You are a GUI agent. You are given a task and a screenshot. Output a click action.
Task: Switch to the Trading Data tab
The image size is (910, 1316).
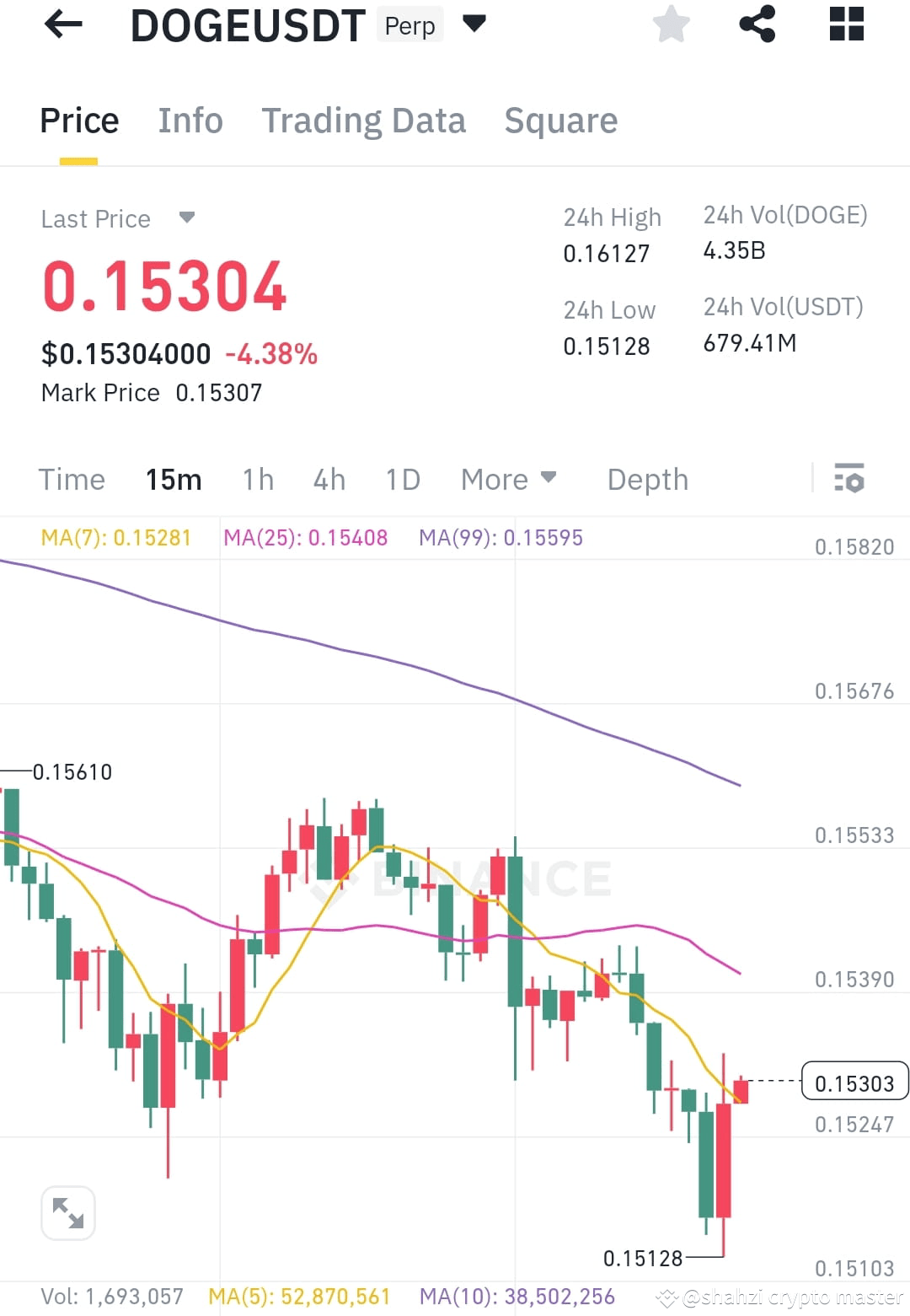[x=364, y=121]
